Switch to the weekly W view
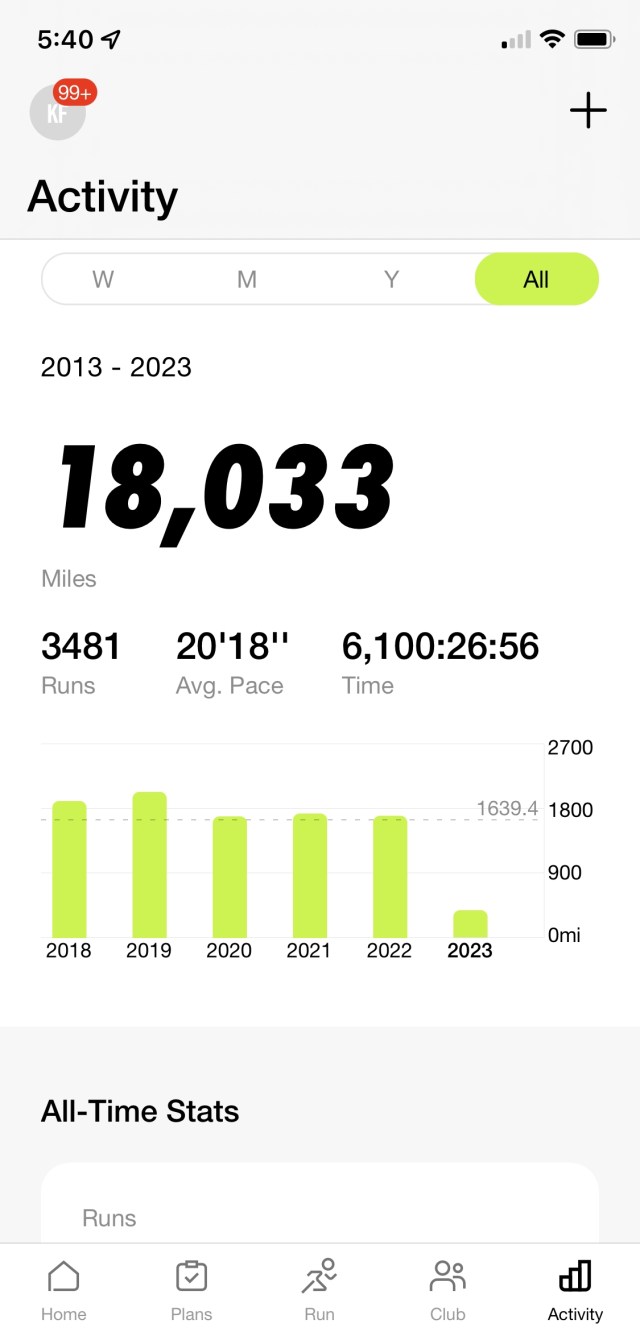 coord(103,279)
